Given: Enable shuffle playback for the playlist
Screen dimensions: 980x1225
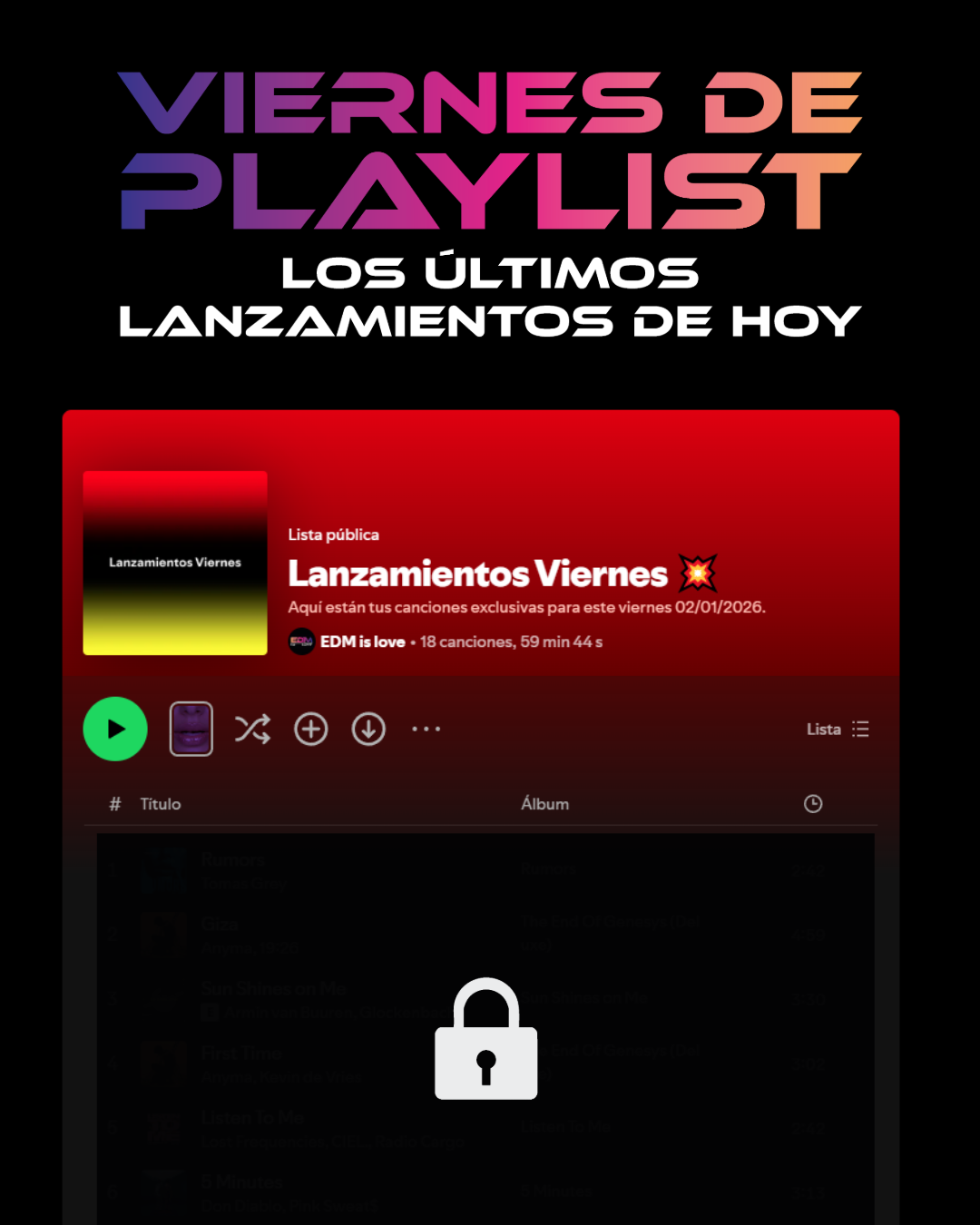Looking at the screenshot, I should tap(252, 729).
